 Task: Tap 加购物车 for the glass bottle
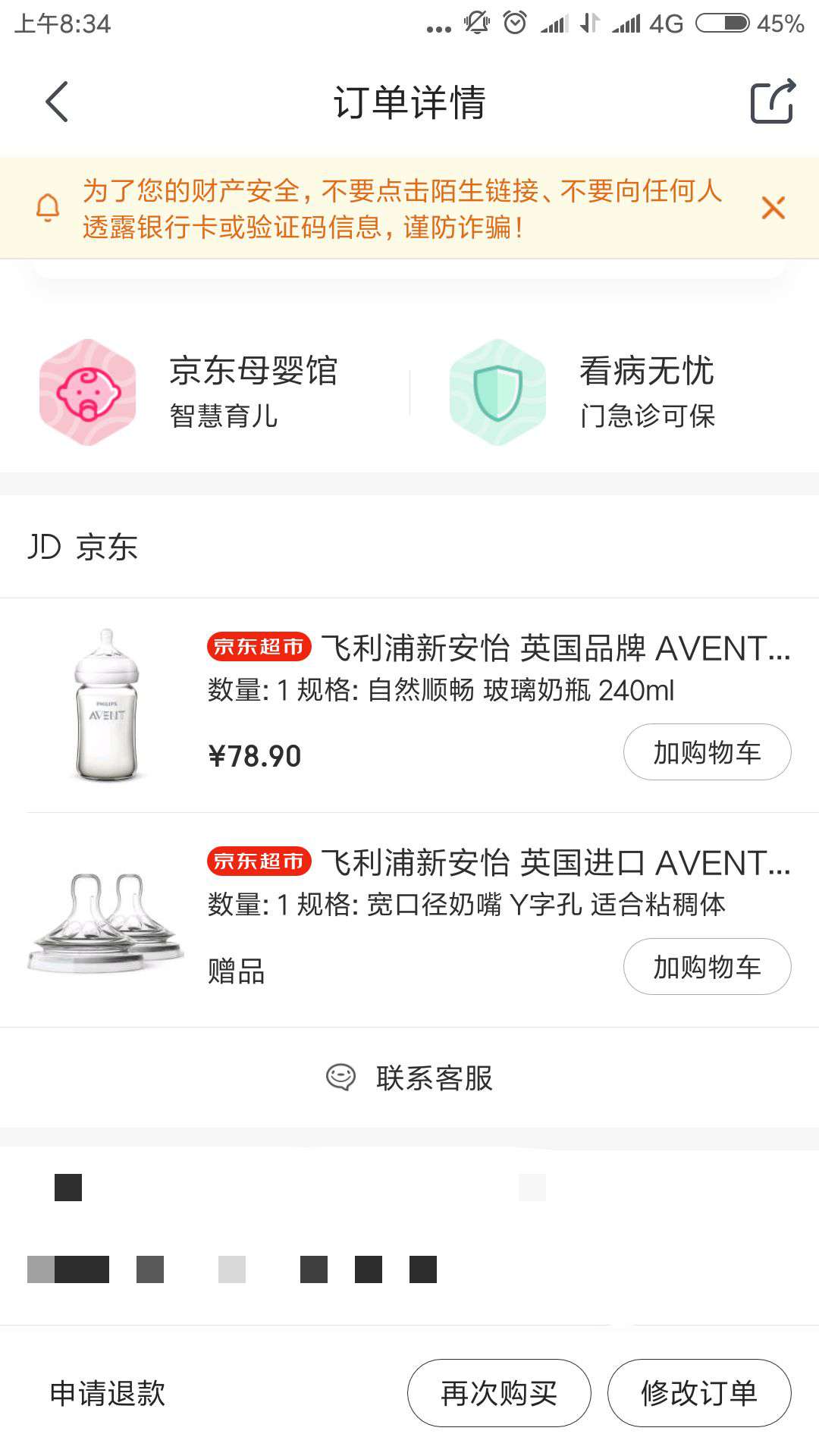(x=706, y=752)
